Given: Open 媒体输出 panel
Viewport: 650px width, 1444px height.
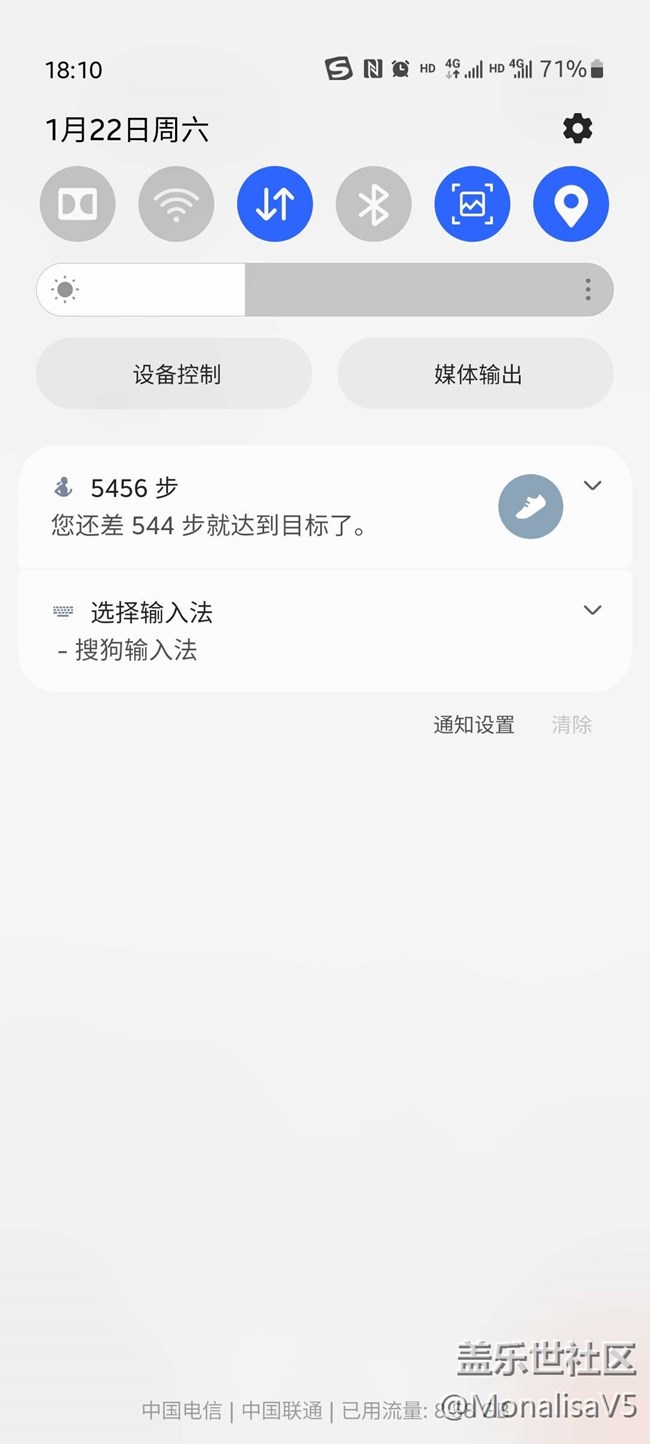Looking at the screenshot, I should [x=476, y=374].
